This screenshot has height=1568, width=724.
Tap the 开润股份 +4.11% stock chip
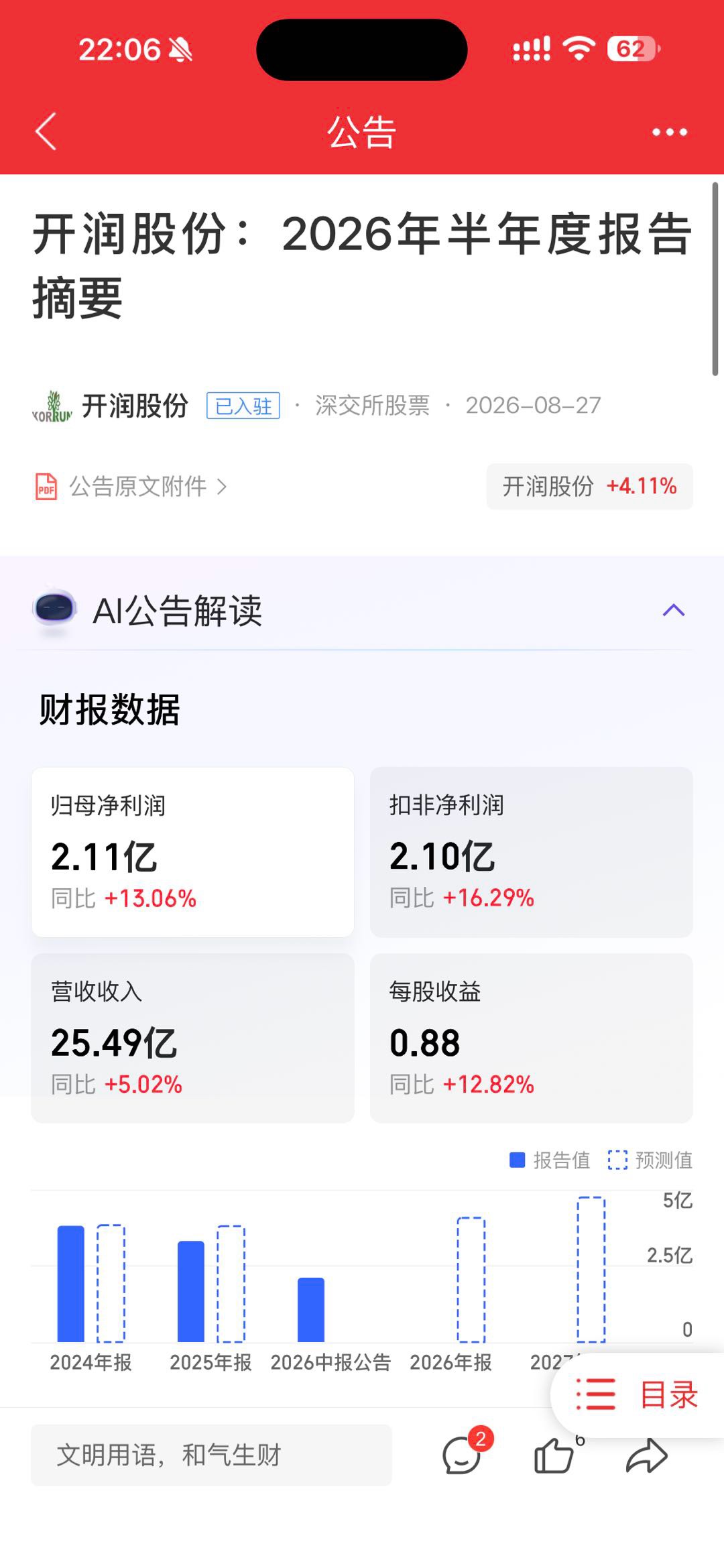coord(590,486)
